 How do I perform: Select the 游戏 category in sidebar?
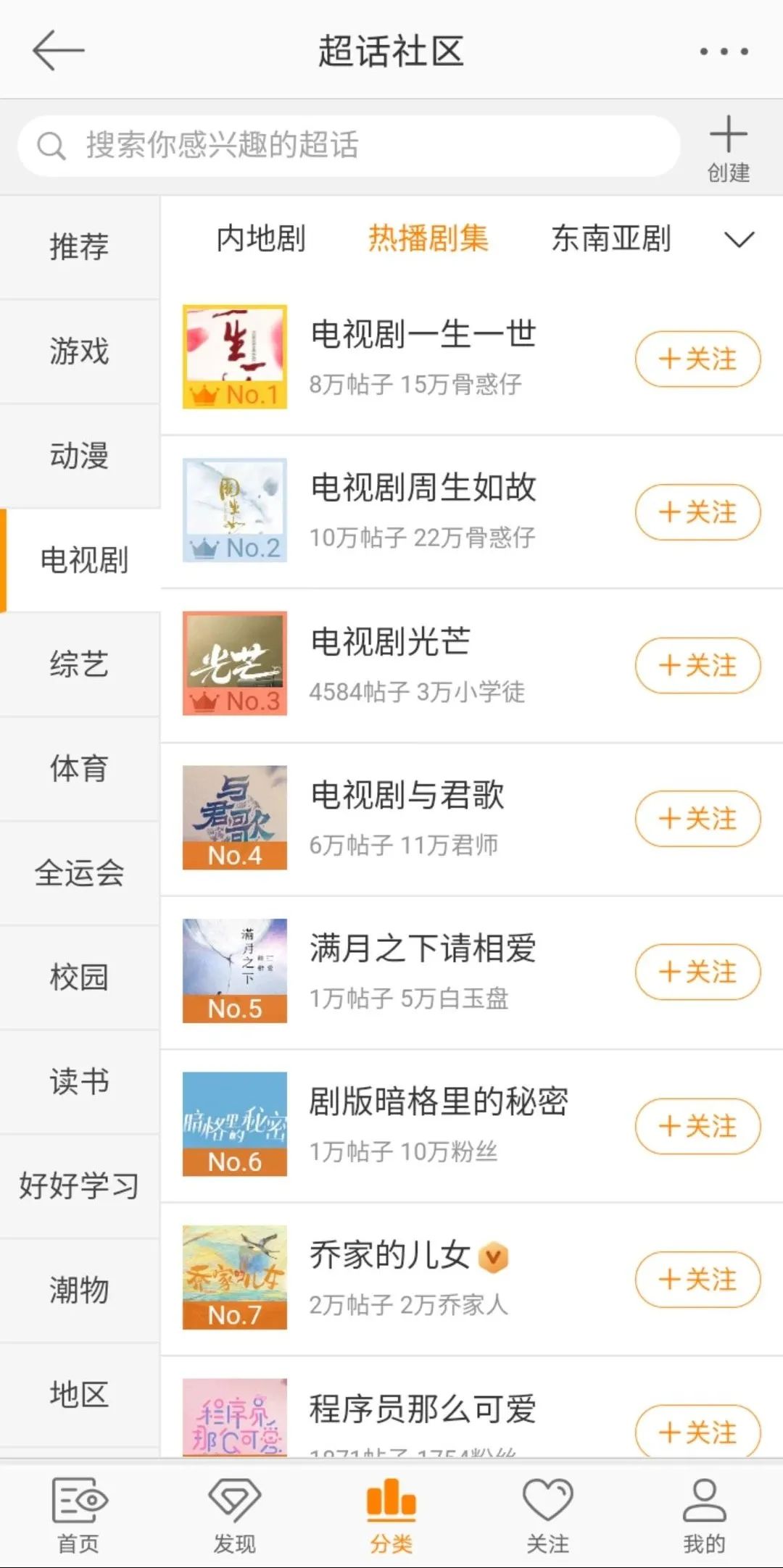pos(79,351)
